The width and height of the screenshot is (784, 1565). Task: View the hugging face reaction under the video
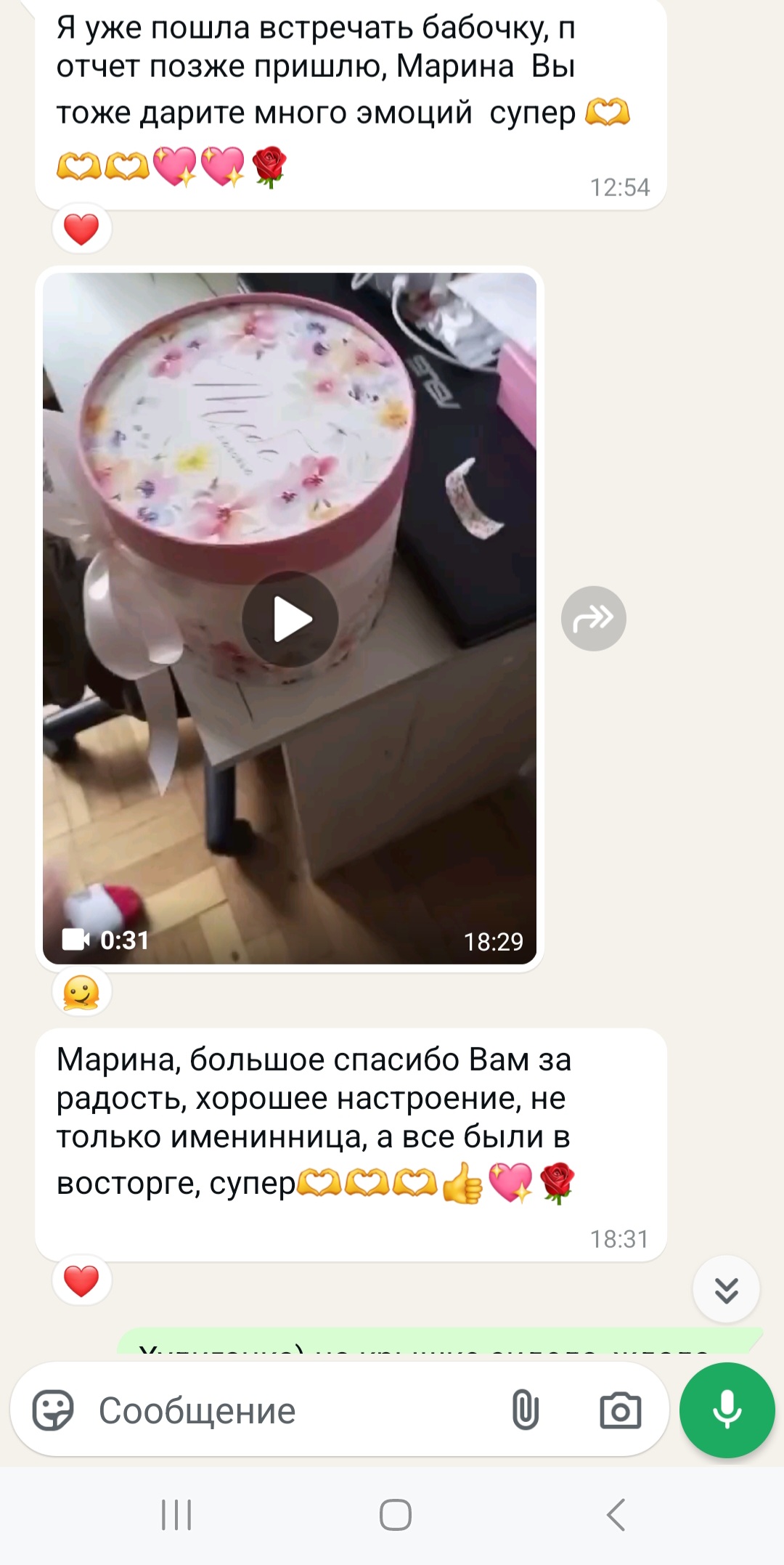pyautogui.click(x=81, y=993)
